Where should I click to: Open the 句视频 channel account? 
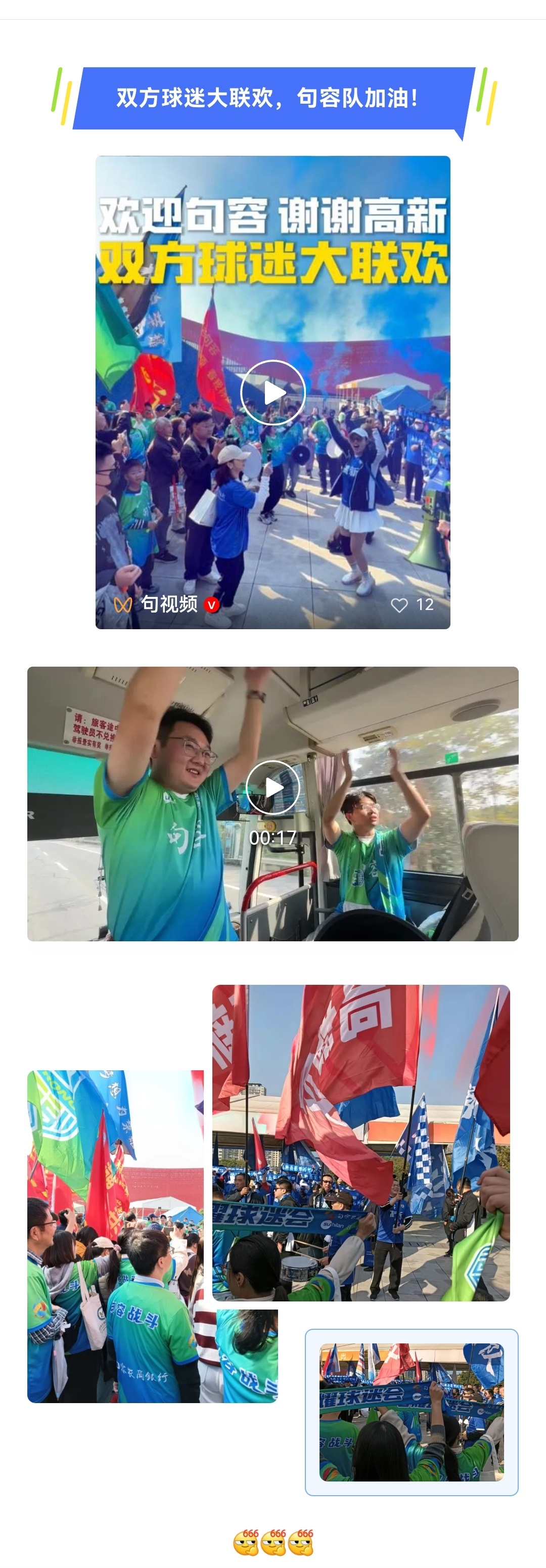click(169, 604)
